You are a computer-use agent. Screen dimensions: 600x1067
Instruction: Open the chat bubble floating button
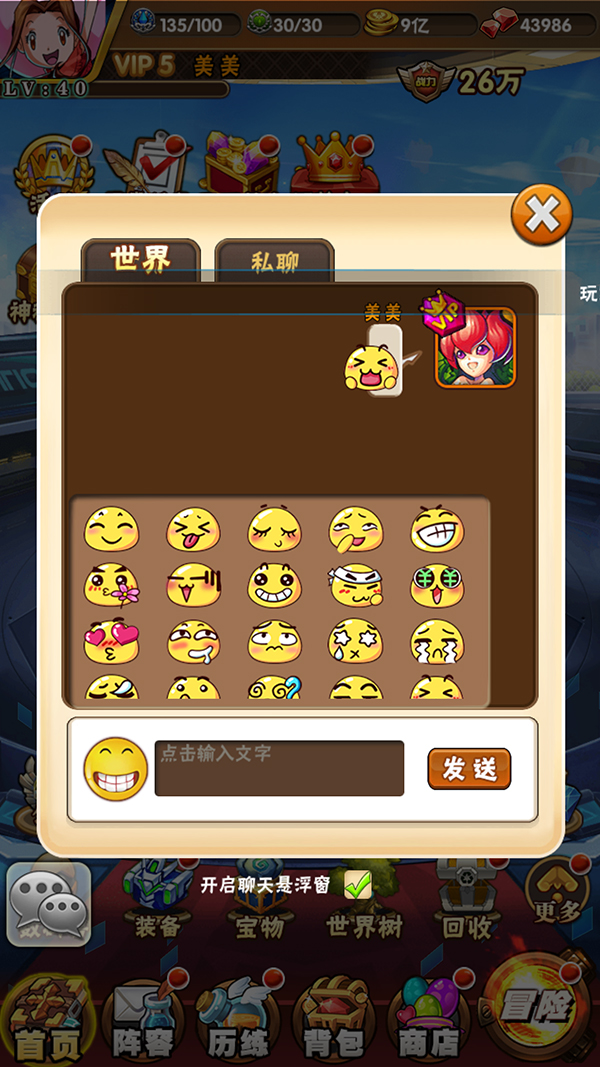49,904
